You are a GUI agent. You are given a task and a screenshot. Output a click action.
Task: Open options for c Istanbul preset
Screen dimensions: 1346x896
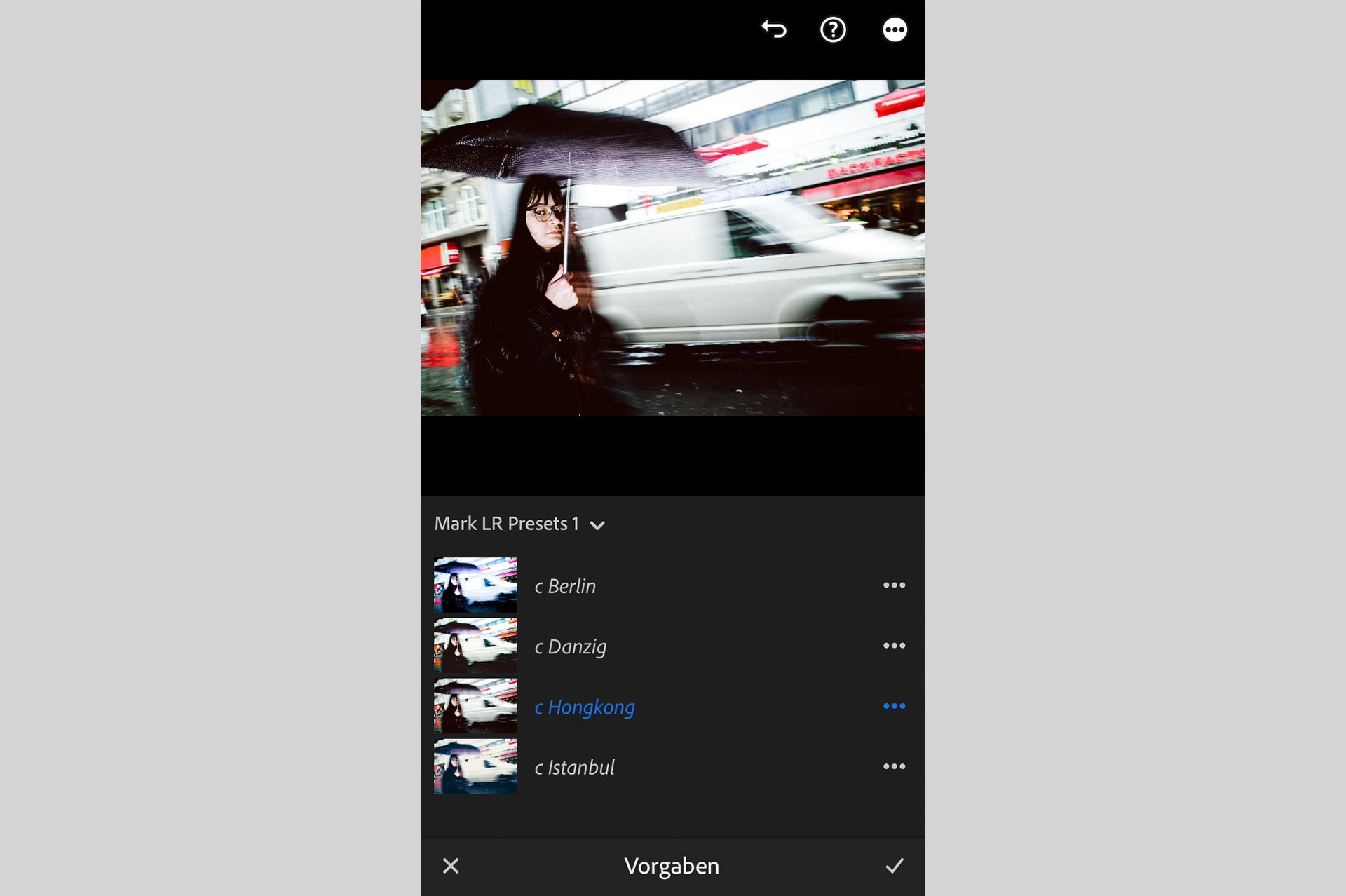(x=894, y=766)
